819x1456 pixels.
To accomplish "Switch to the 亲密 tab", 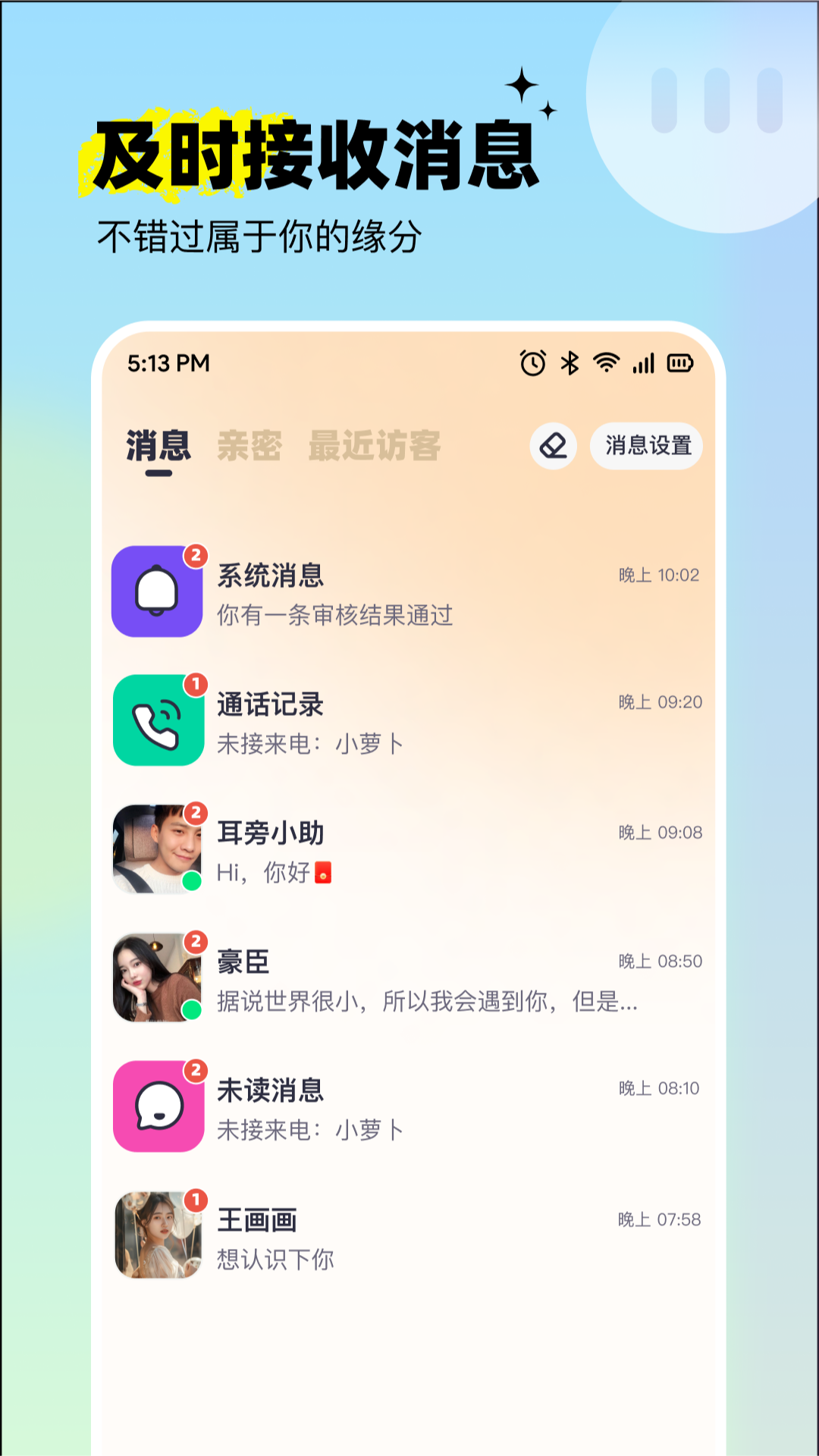I will tap(250, 447).
